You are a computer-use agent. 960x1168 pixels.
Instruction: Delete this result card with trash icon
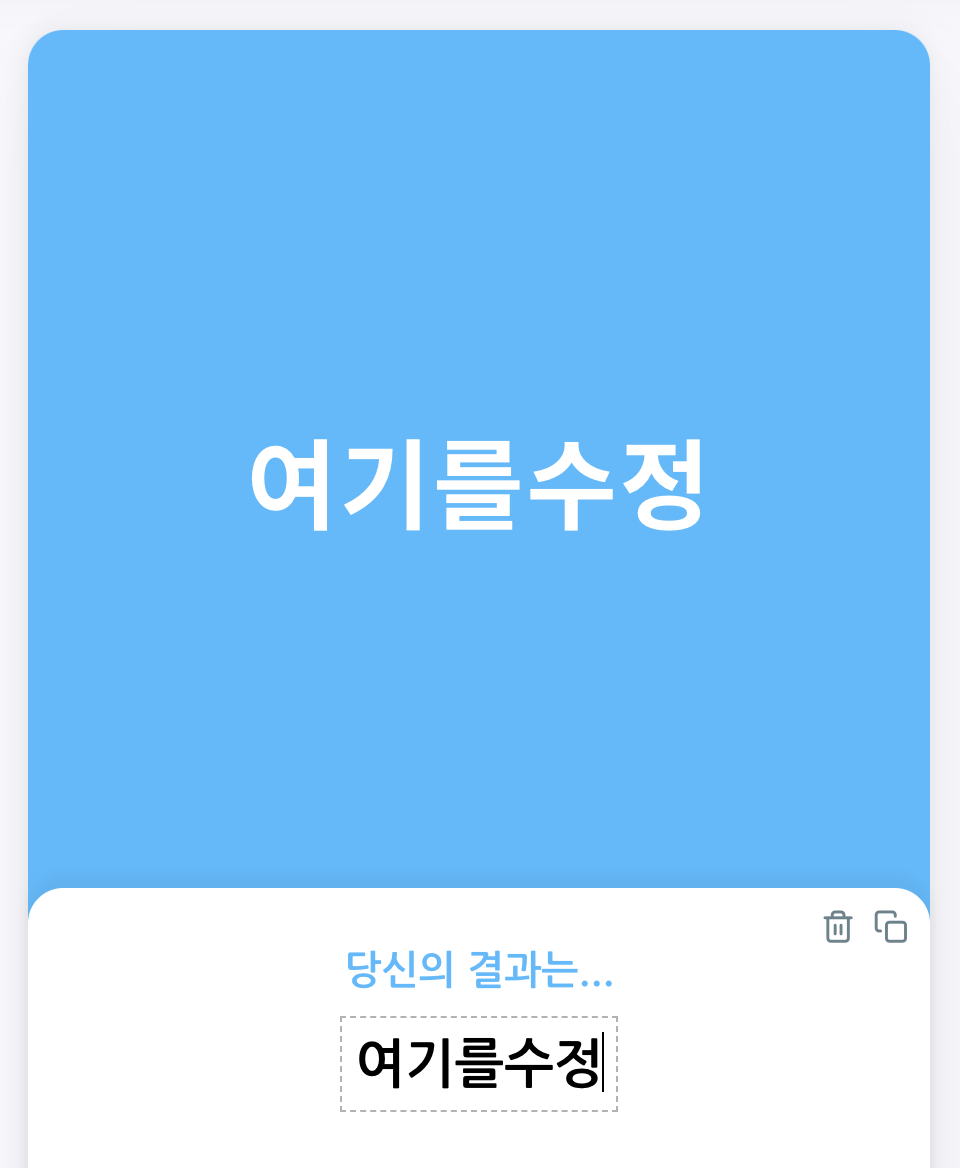tap(837, 927)
